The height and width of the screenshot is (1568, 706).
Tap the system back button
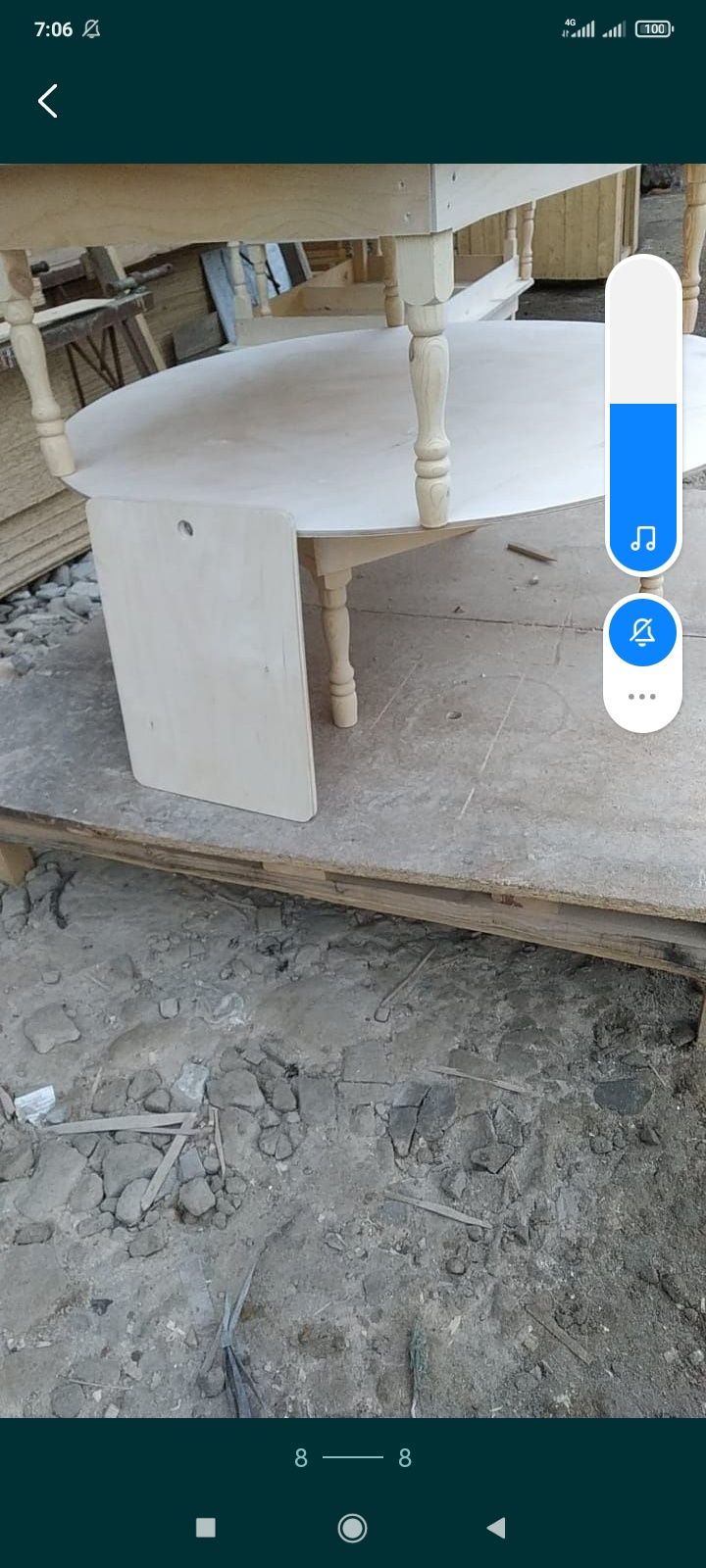(x=496, y=1527)
